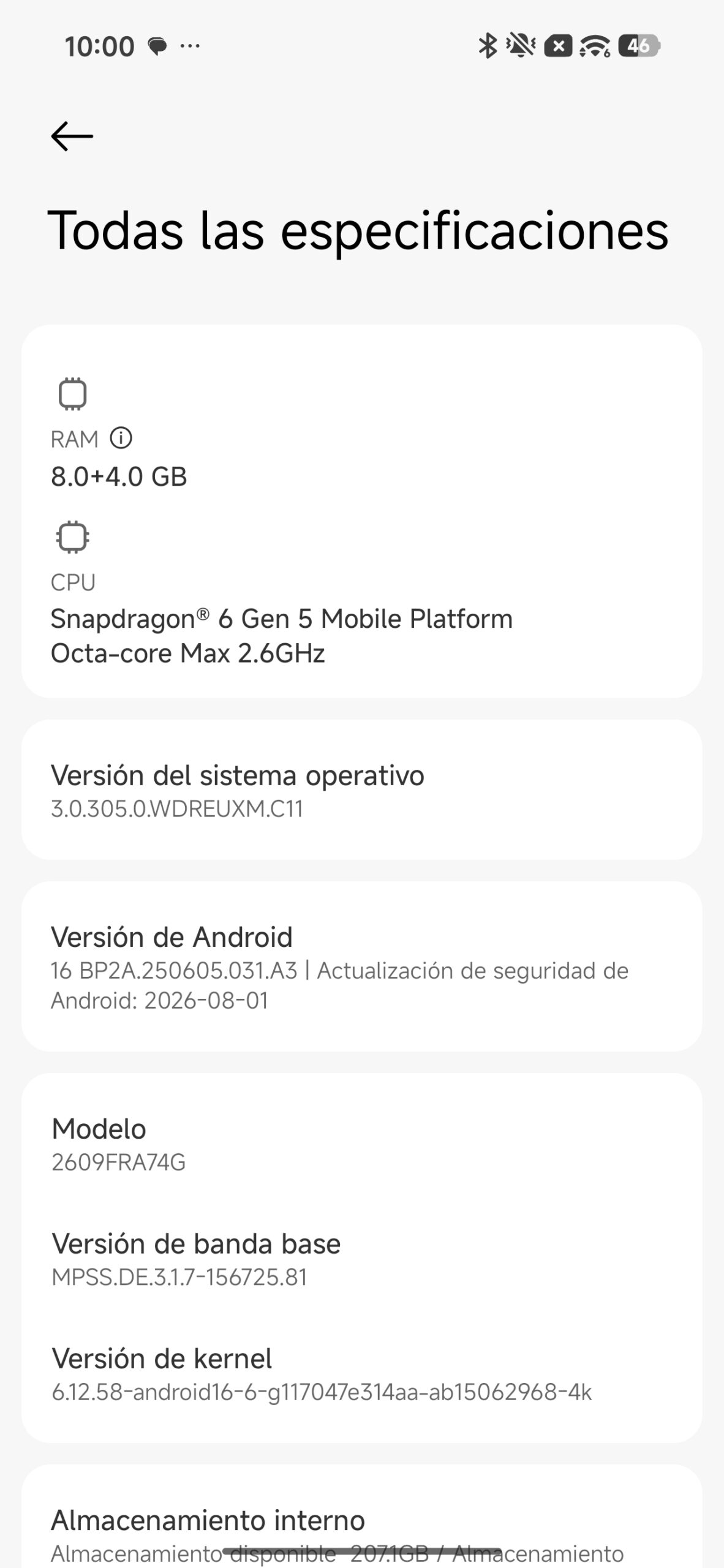Tap the Versión de kernel row
The width and height of the screenshot is (724, 1568).
[x=361, y=1374]
